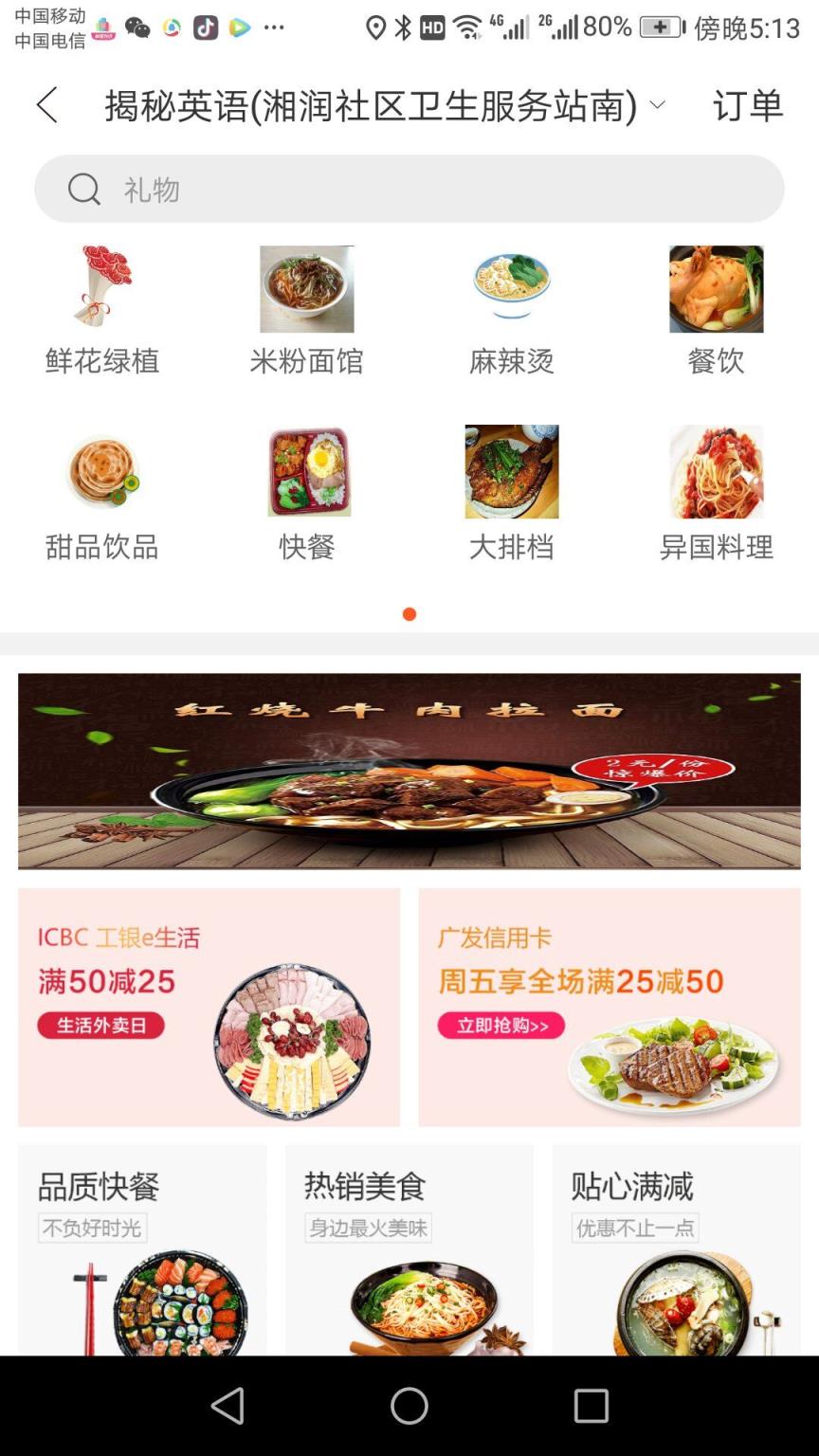Go back using the top-left arrow
The height and width of the screenshot is (1456, 819).
point(47,105)
